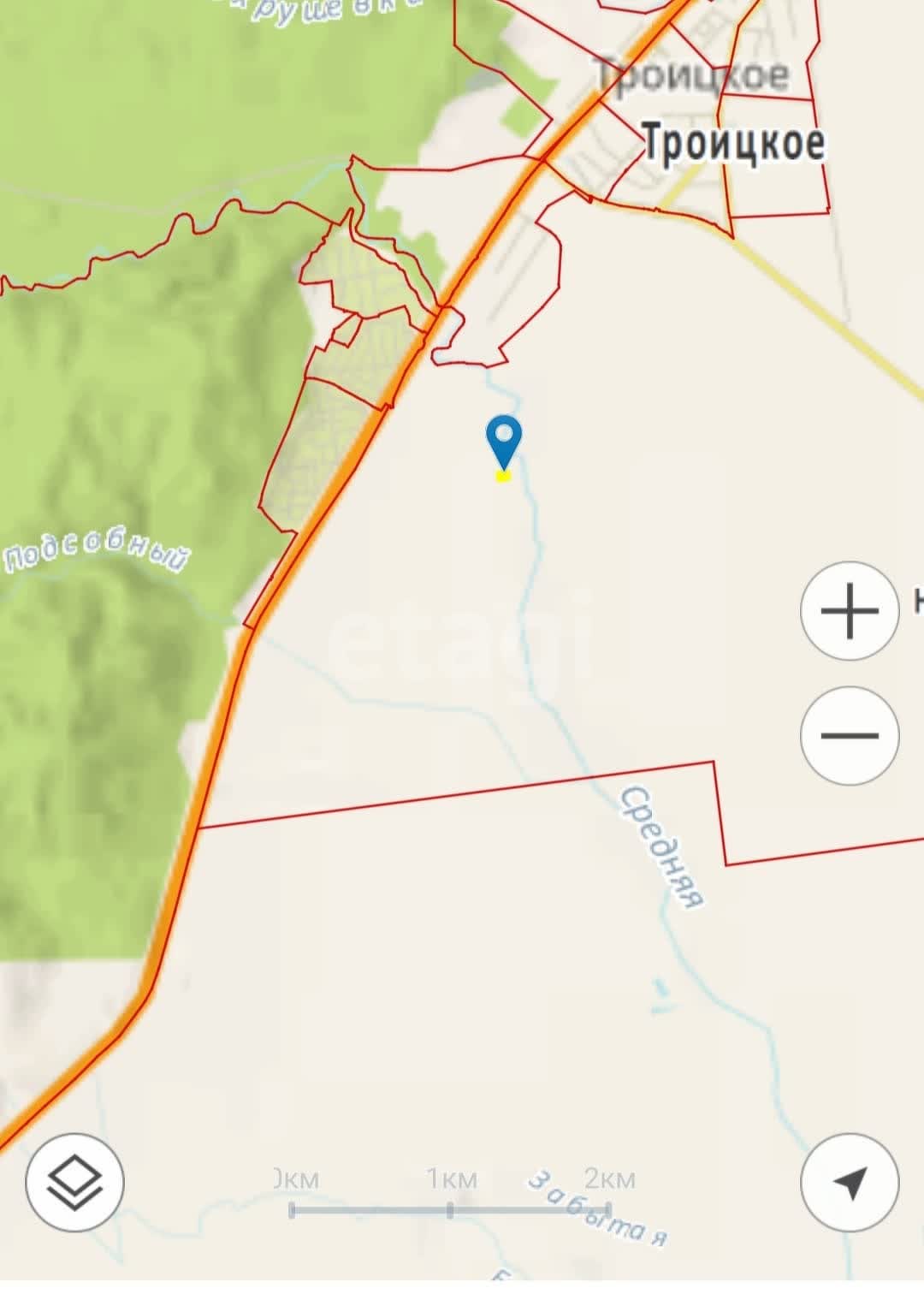This screenshot has width=924, height=1294.
Task: Zoom out of the map
Action: (849, 735)
